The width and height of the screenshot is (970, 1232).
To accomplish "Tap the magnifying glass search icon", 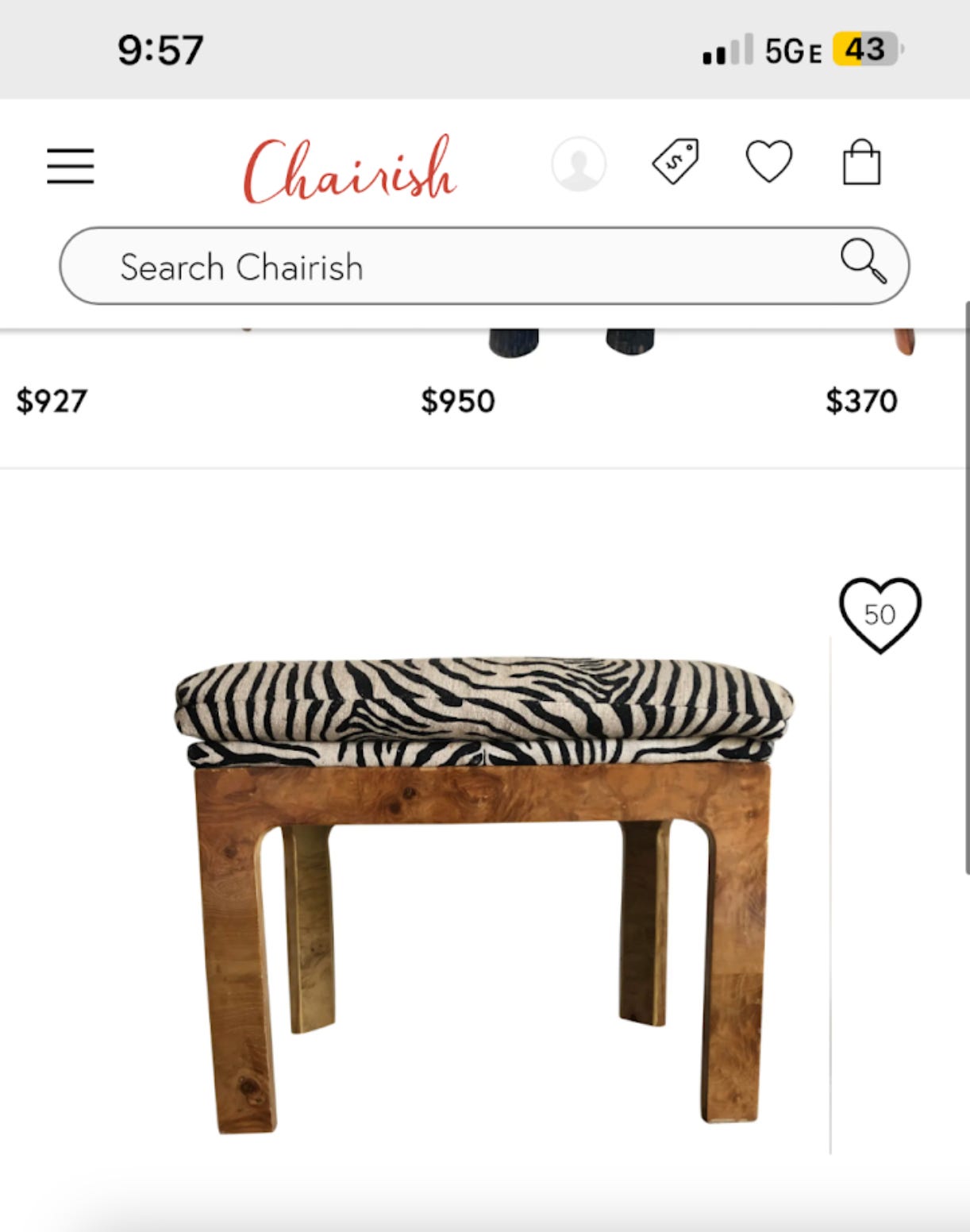I will [x=864, y=260].
